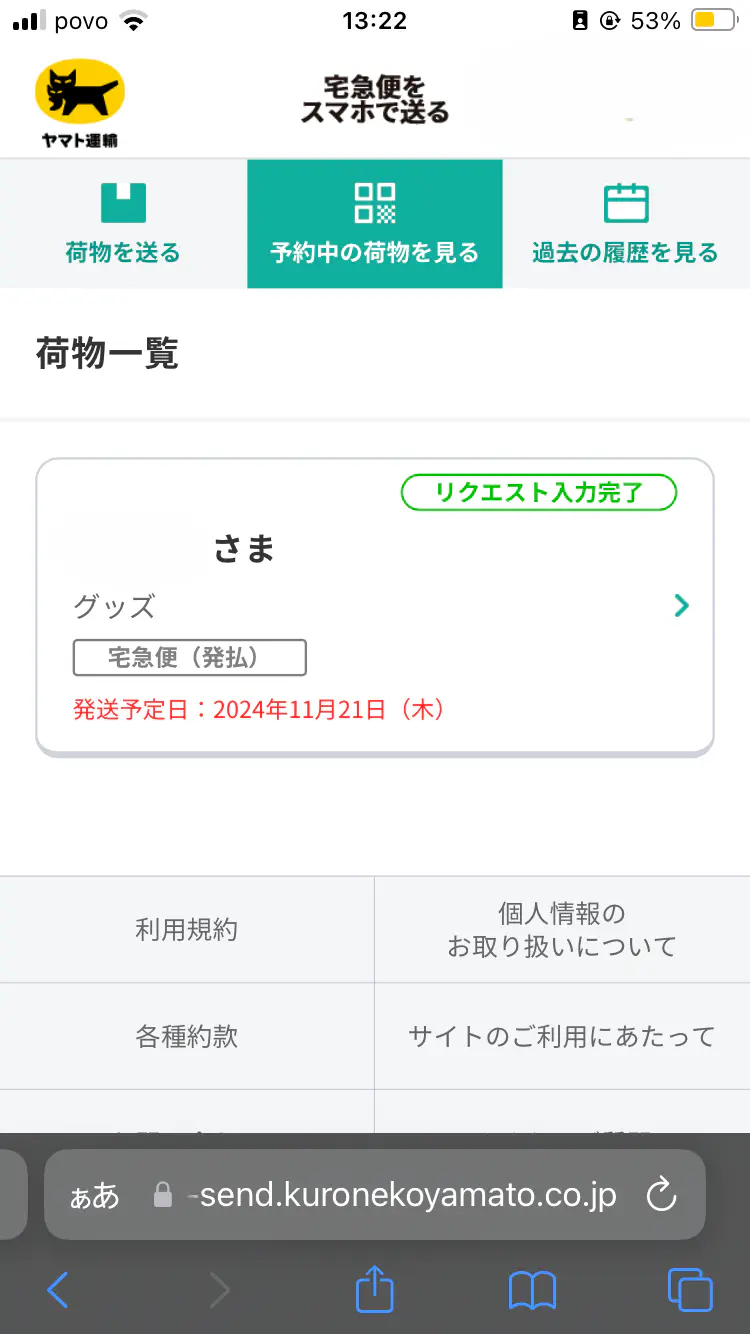Open the 利用規約 link
This screenshot has width=750, height=1334.
click(187, 930)
